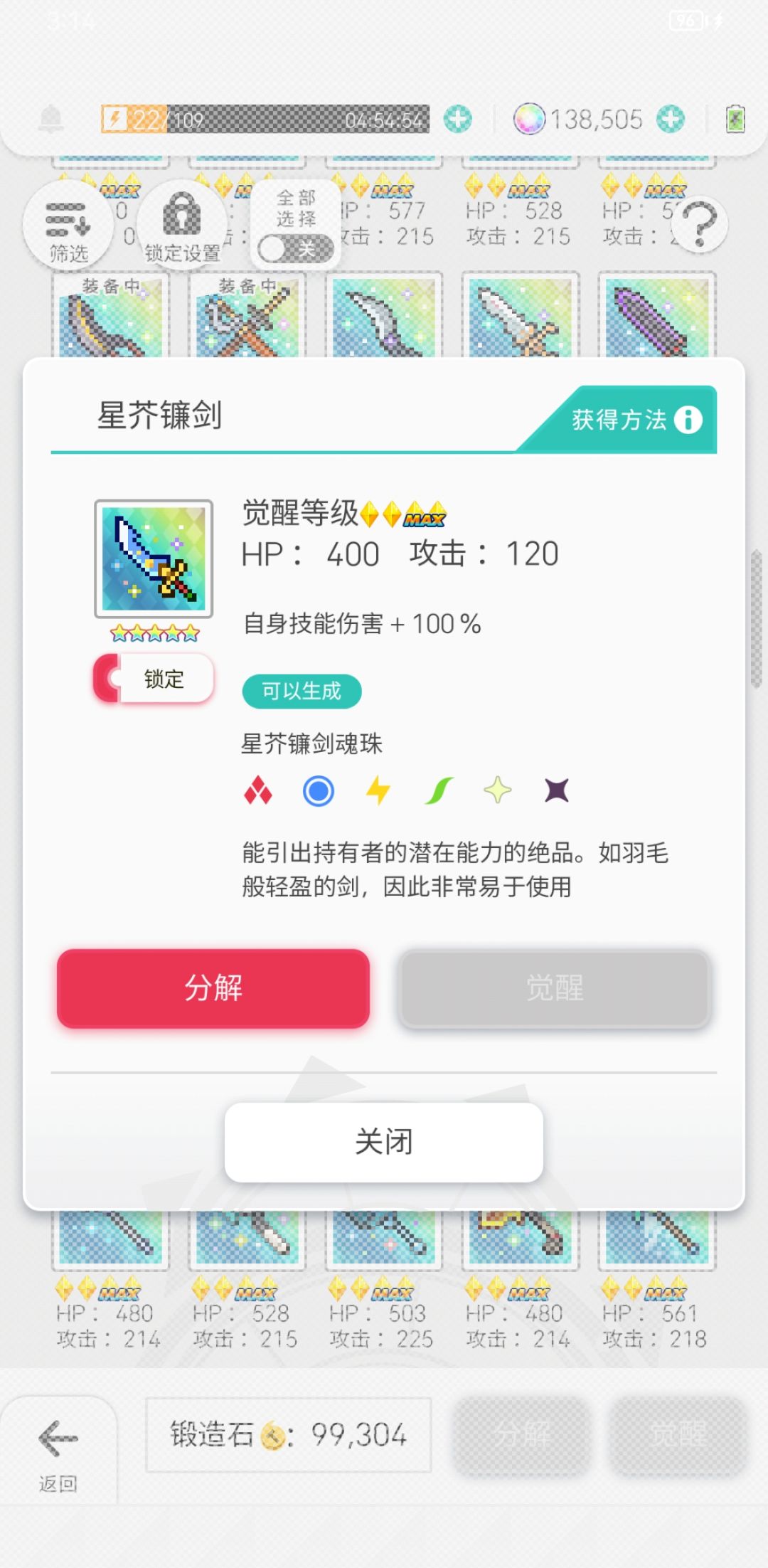
Task: Tap the plus icon beside gem count 138,505
Action: tap(671, 118)
